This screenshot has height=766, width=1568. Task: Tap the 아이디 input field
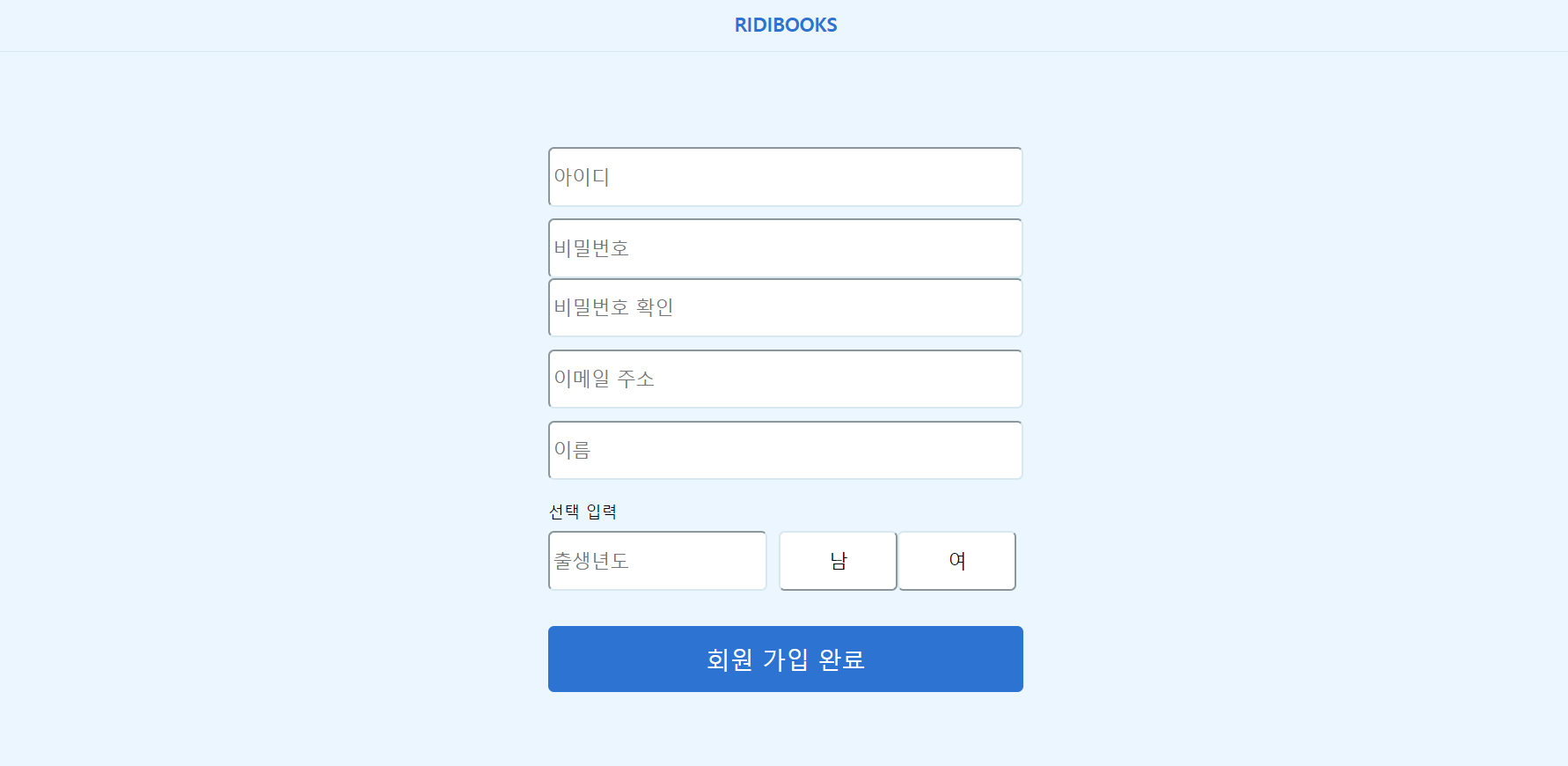785,177
